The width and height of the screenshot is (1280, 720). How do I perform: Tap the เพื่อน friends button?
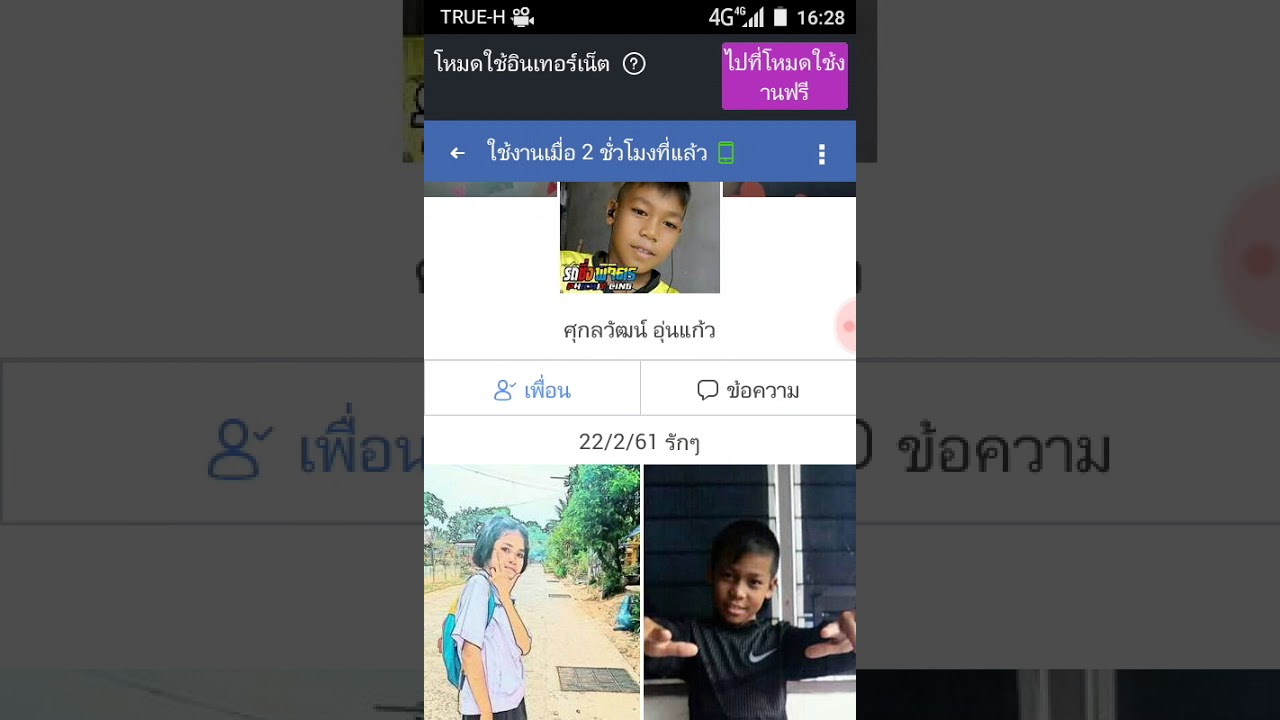[532, 390]
